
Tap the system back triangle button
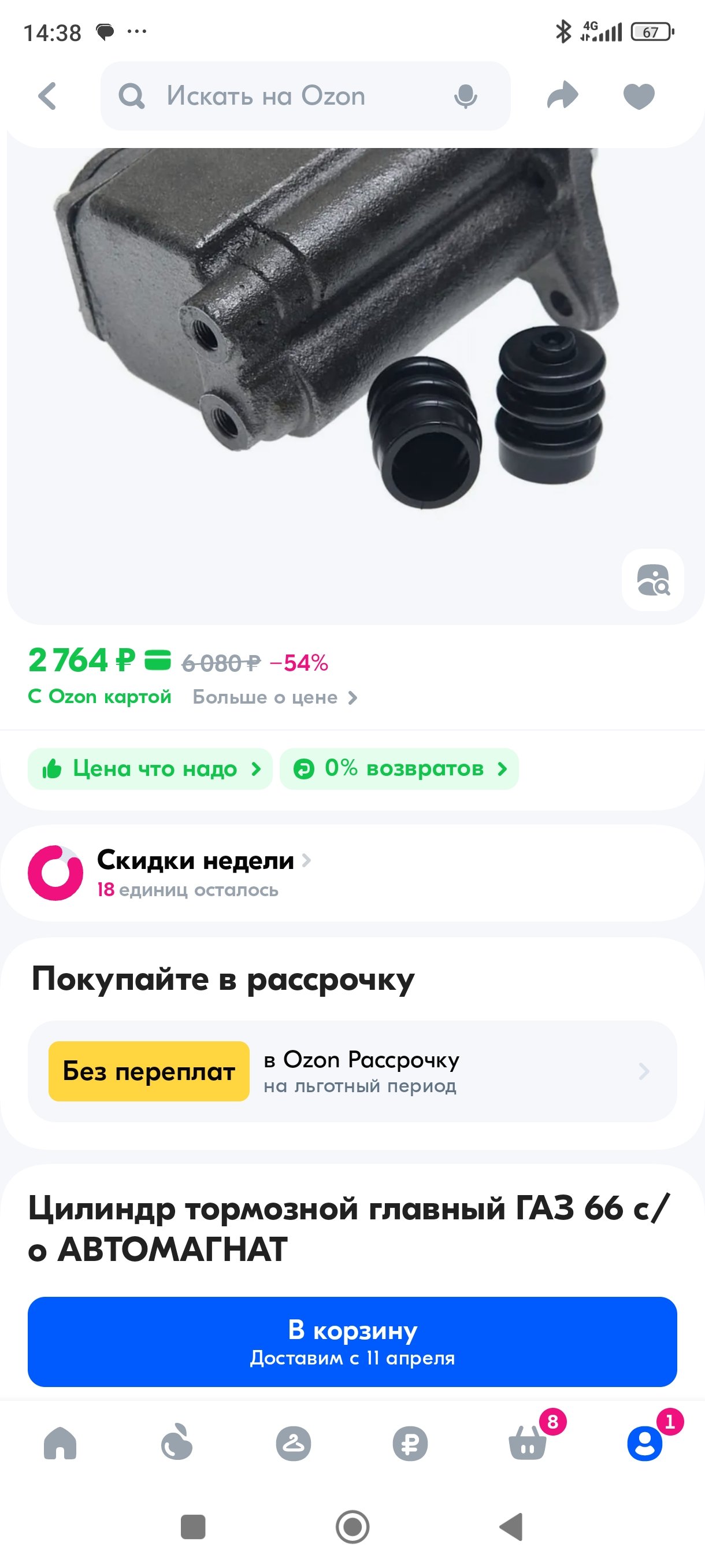(x=511, y=1526)
